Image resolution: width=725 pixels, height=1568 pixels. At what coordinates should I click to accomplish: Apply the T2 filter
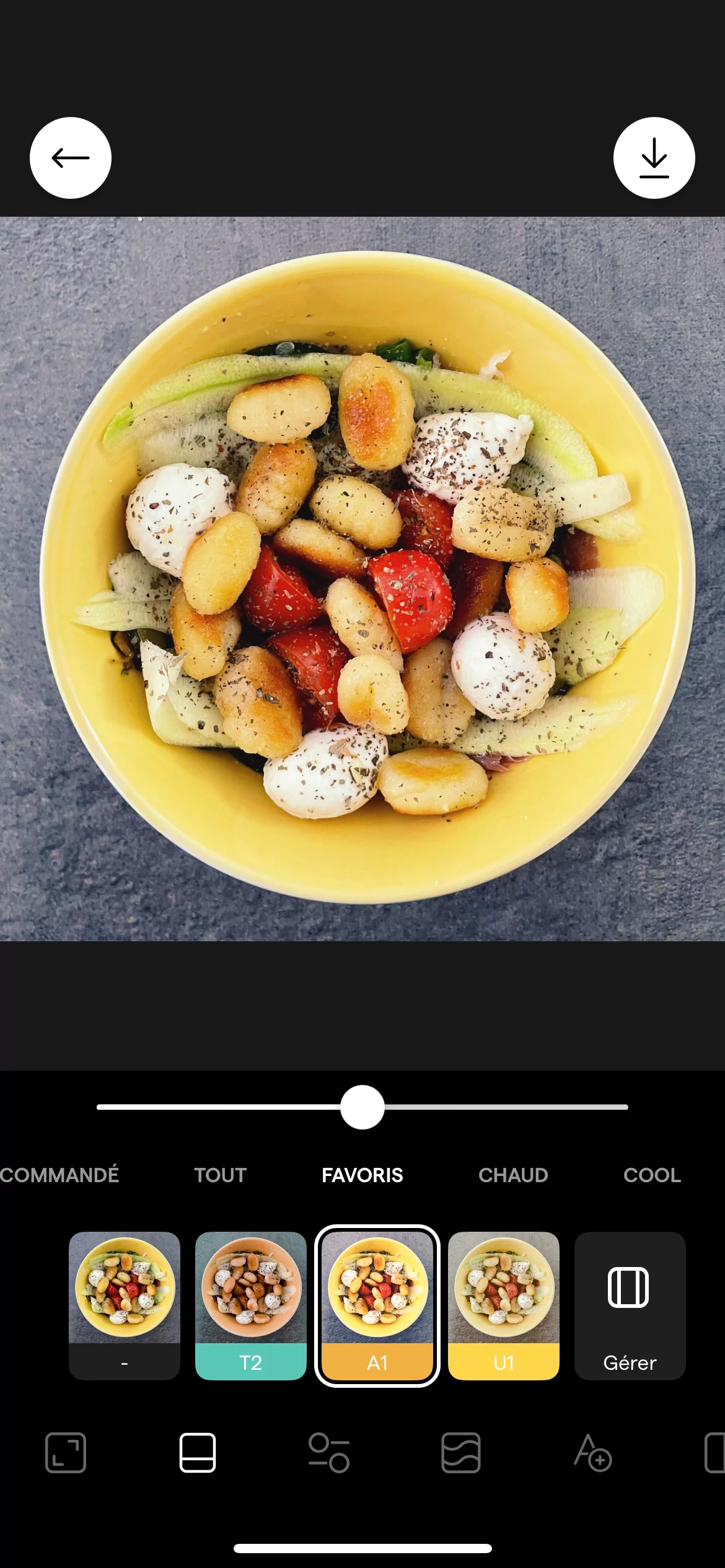point(251,1305)
